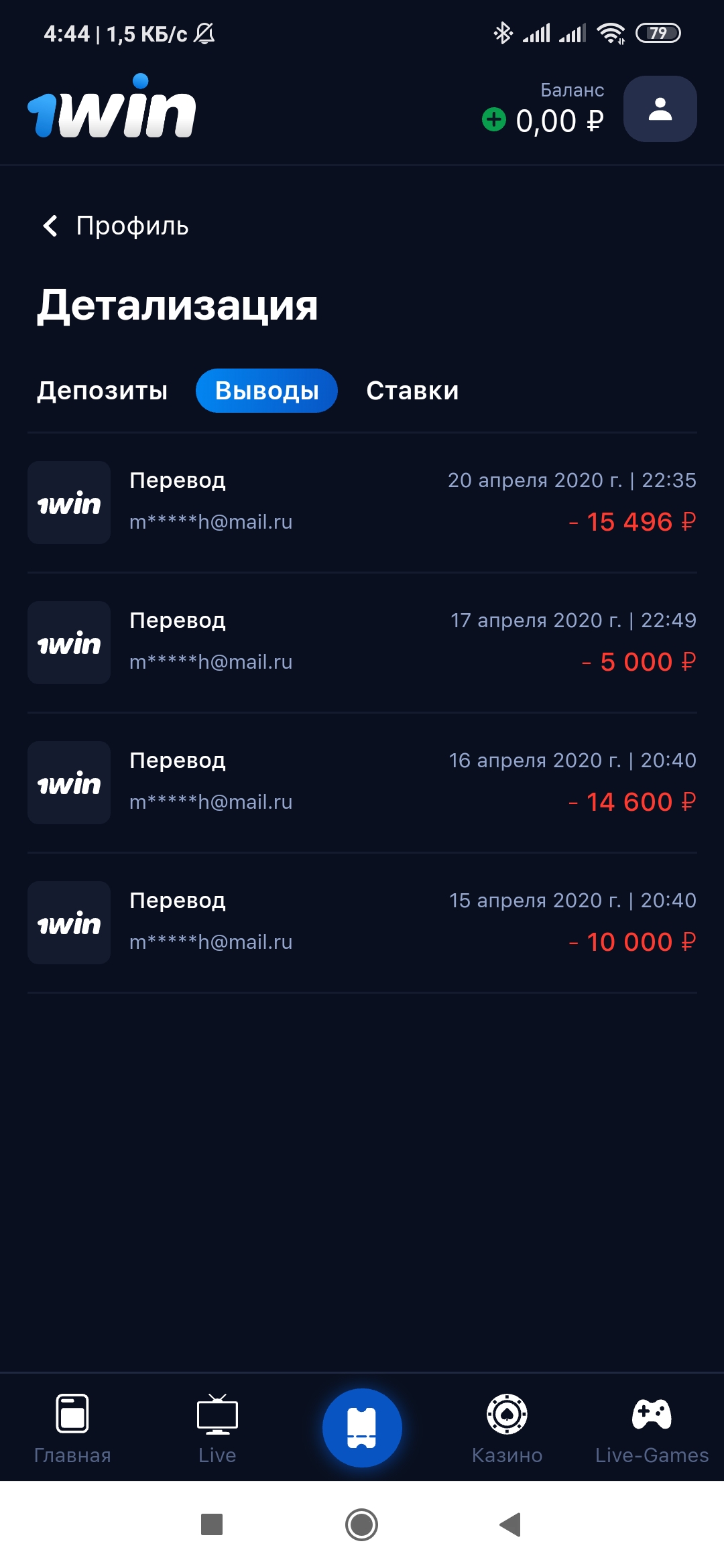The height and width of the screenshot is (1568, 724).
Task: Switch to the Депозиты tab
Action: coord(102,391)
